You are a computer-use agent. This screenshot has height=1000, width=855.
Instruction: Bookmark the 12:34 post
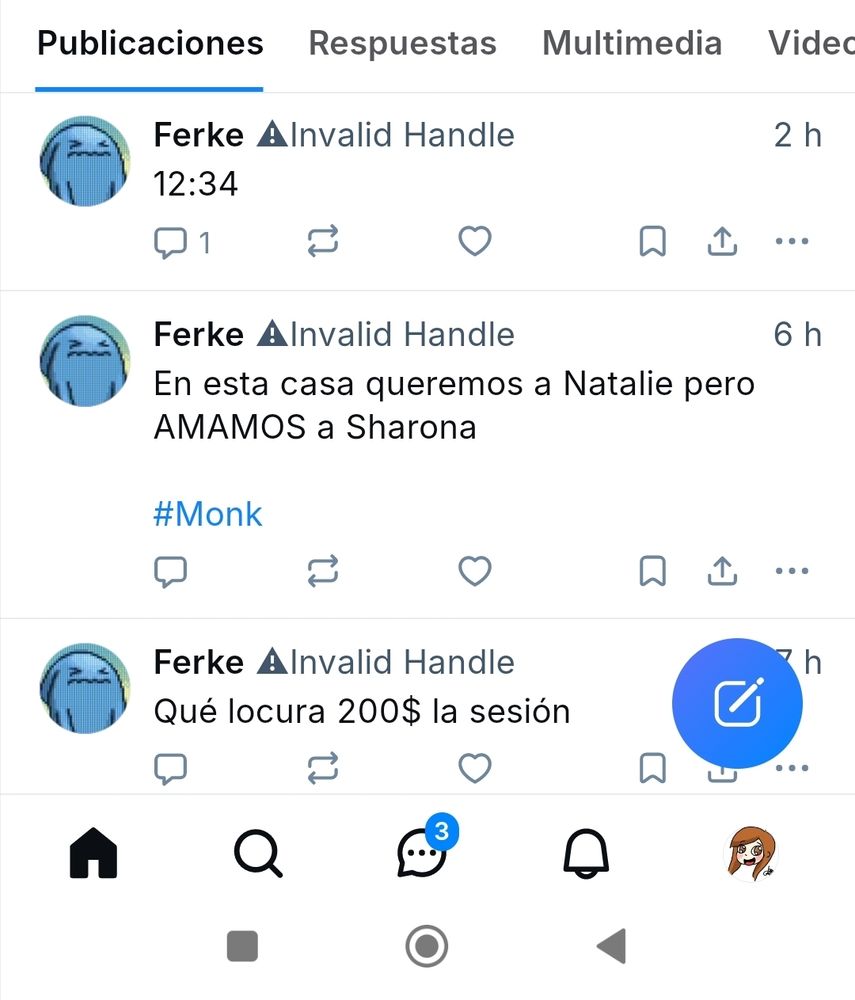click(652, 242)
